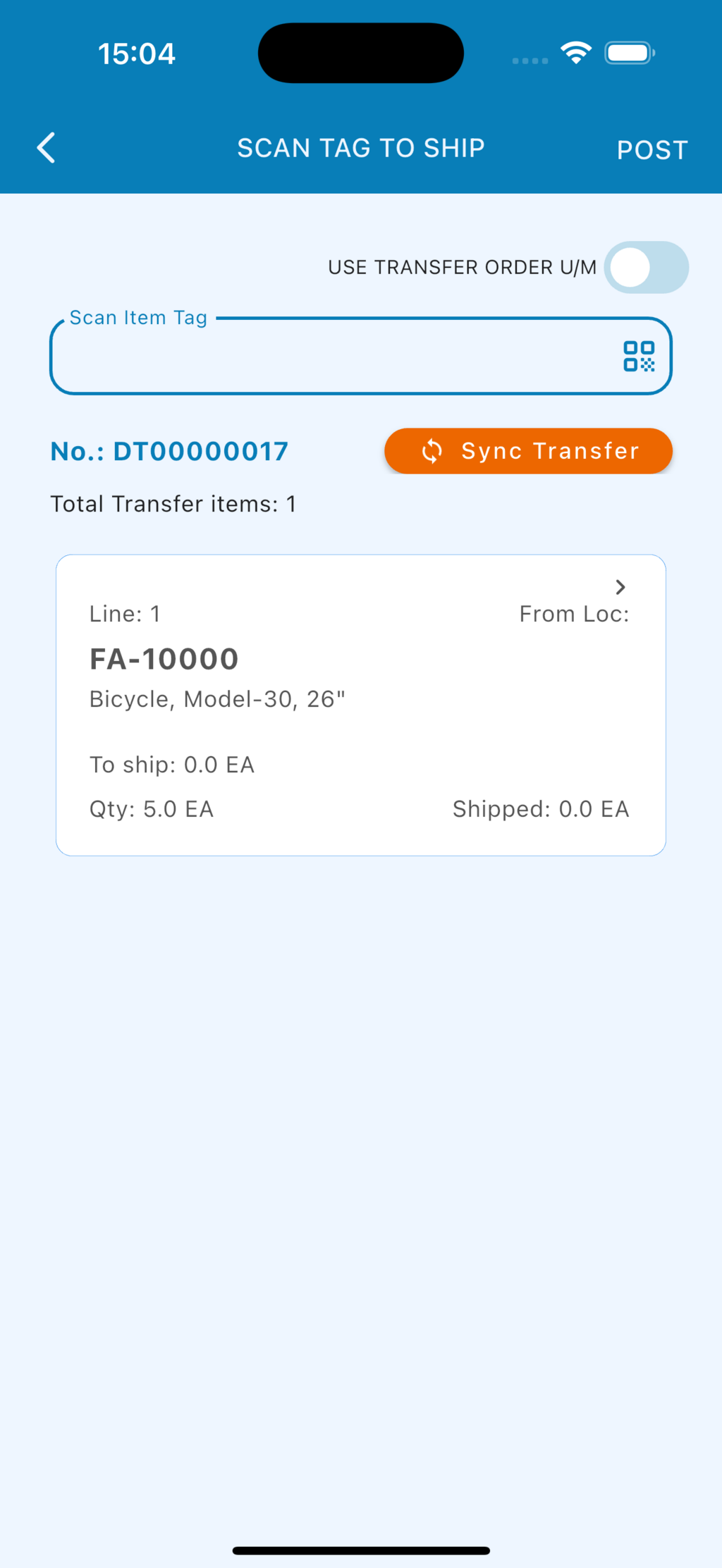Focus the Scan Item Tag field

[x=331, y=357]
